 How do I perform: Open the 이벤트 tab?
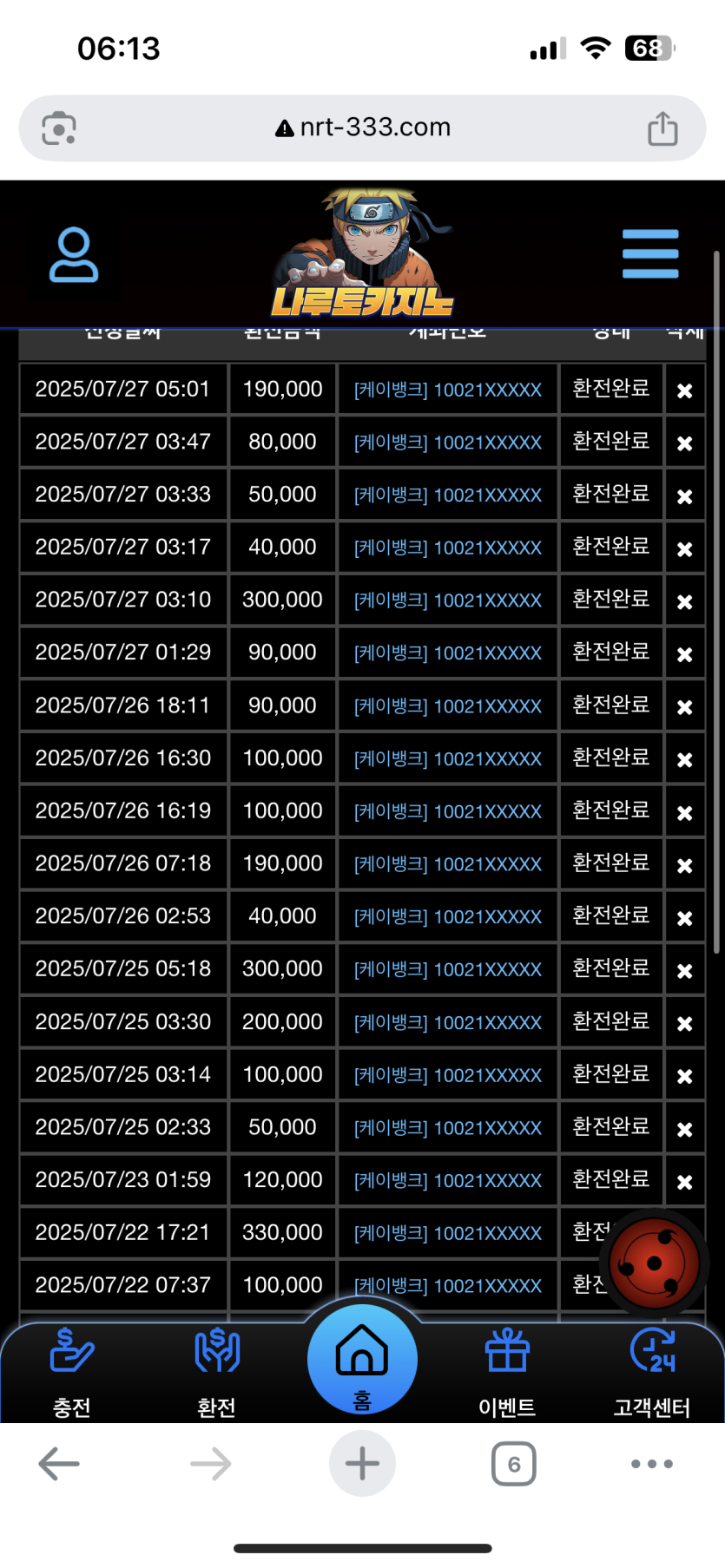pos(507,1372)
